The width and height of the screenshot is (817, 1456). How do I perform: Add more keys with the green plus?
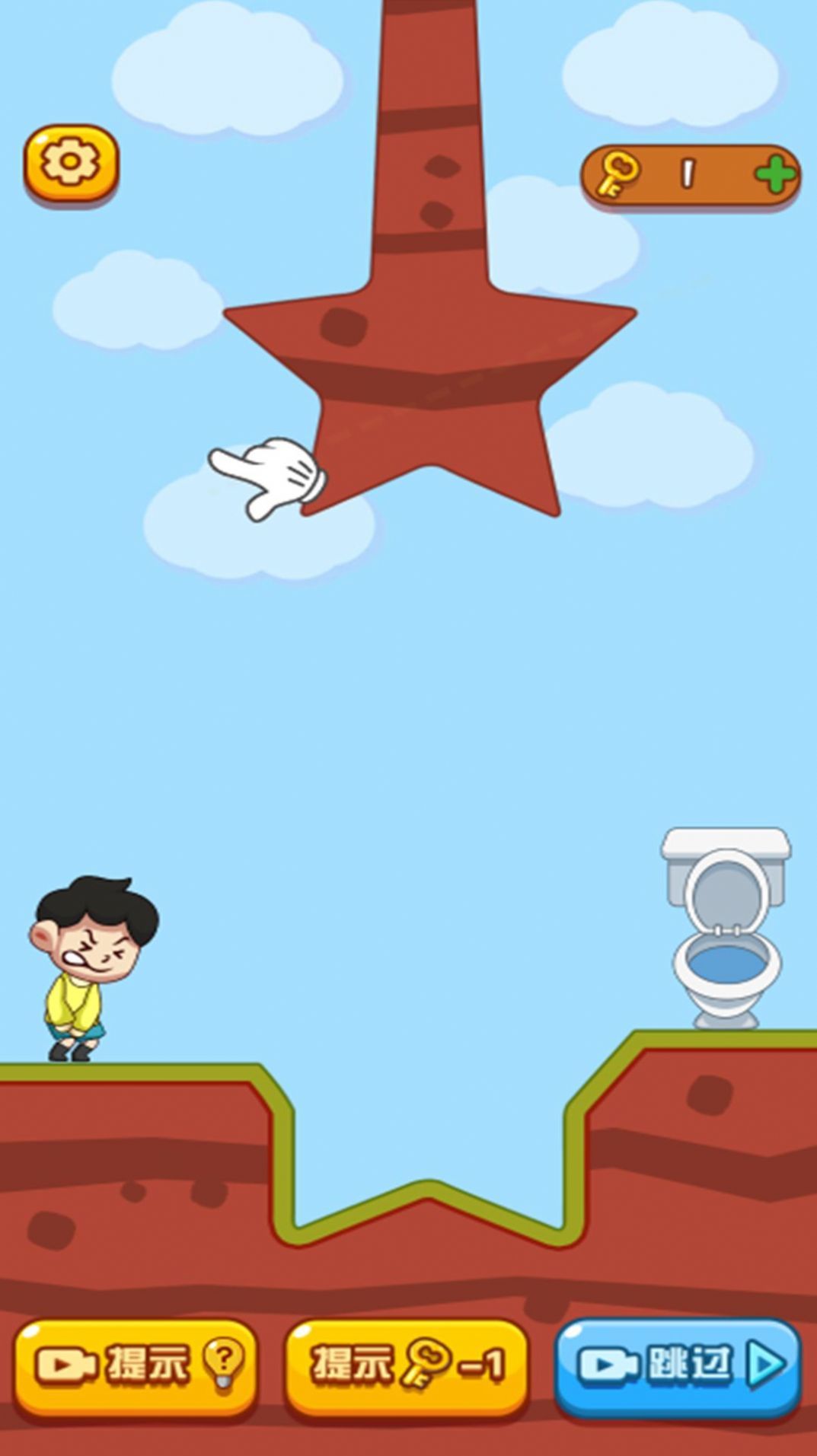[x=774, y=175]
